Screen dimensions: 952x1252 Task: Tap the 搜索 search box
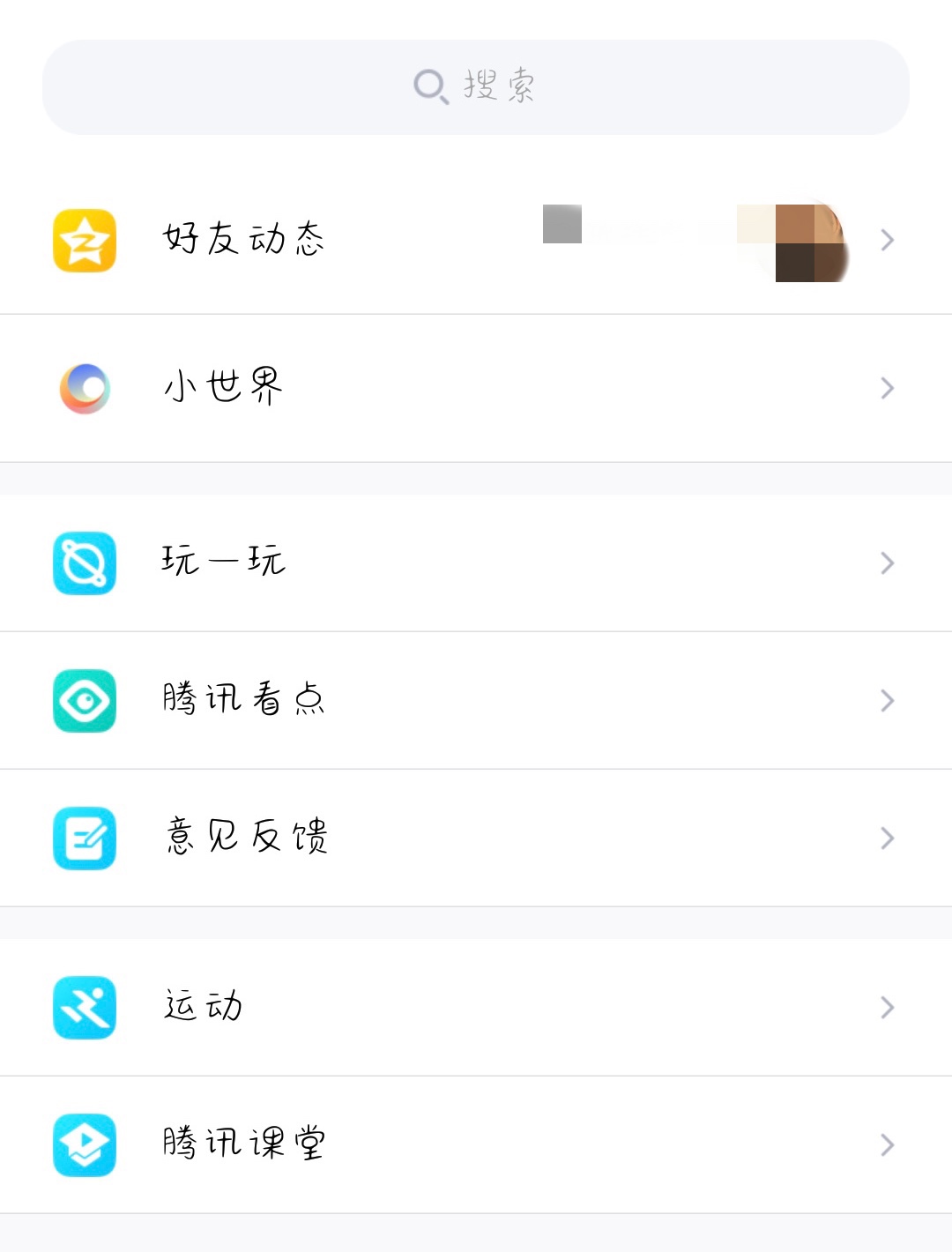pos(476,86)
